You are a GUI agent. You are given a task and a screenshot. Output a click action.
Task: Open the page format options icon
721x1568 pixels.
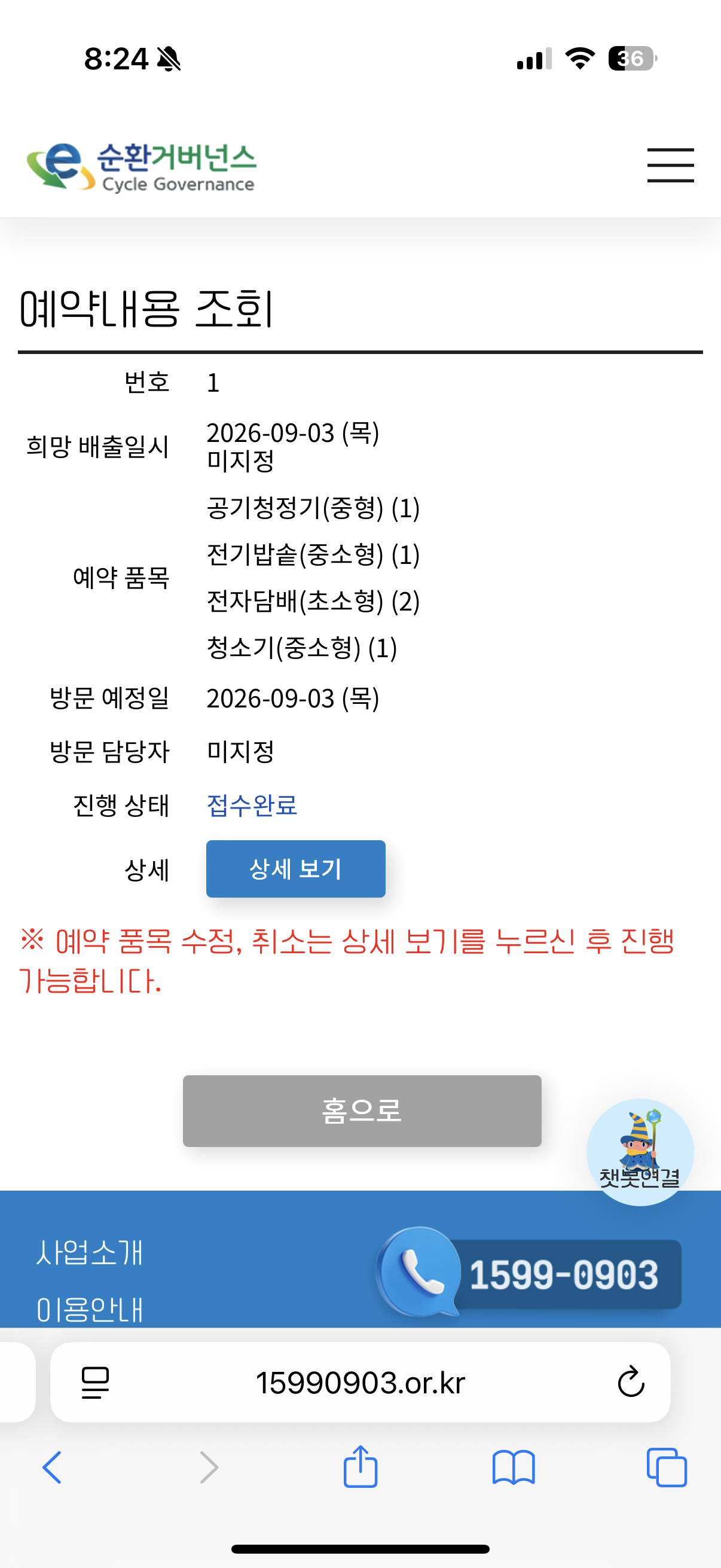[95, 1383]
